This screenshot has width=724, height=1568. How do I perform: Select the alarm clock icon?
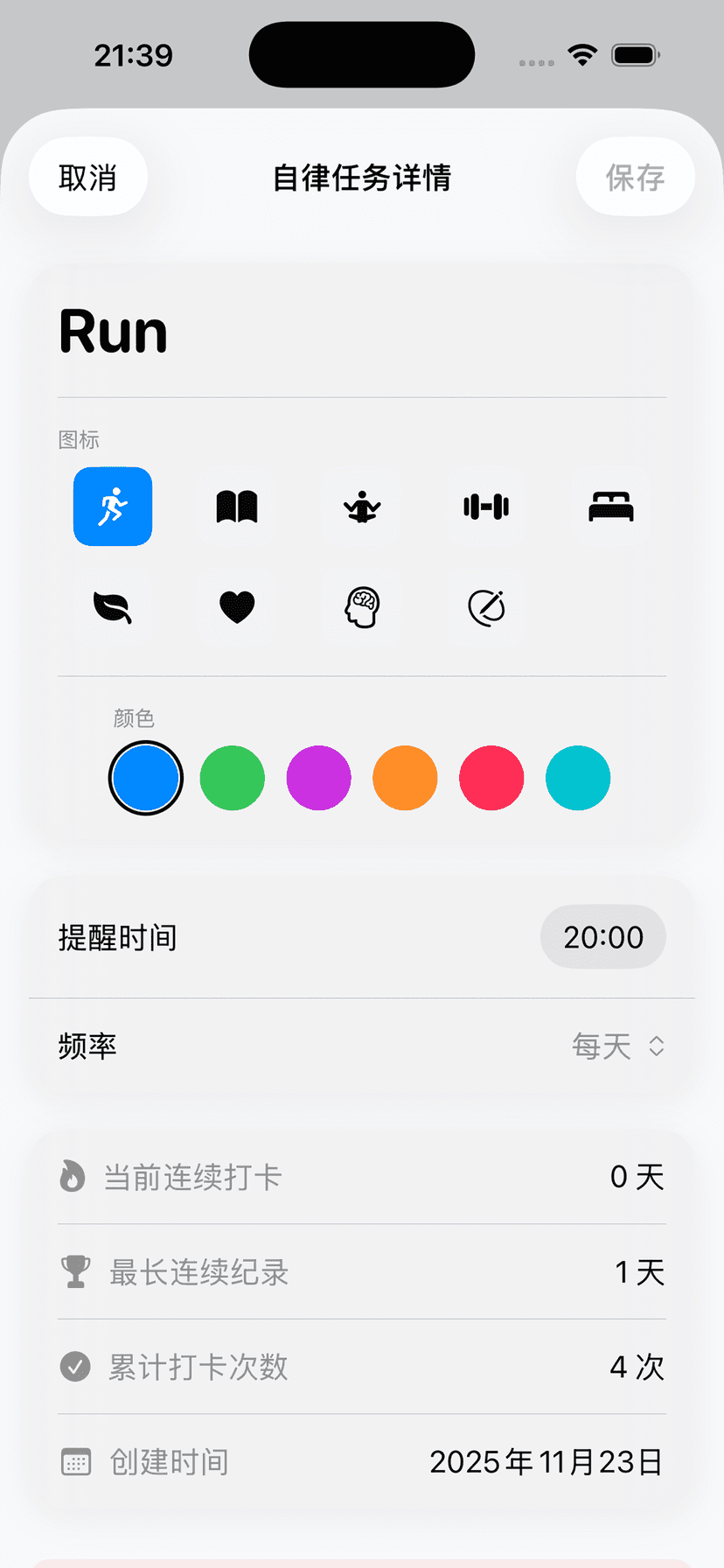click(x=487, y=607)
